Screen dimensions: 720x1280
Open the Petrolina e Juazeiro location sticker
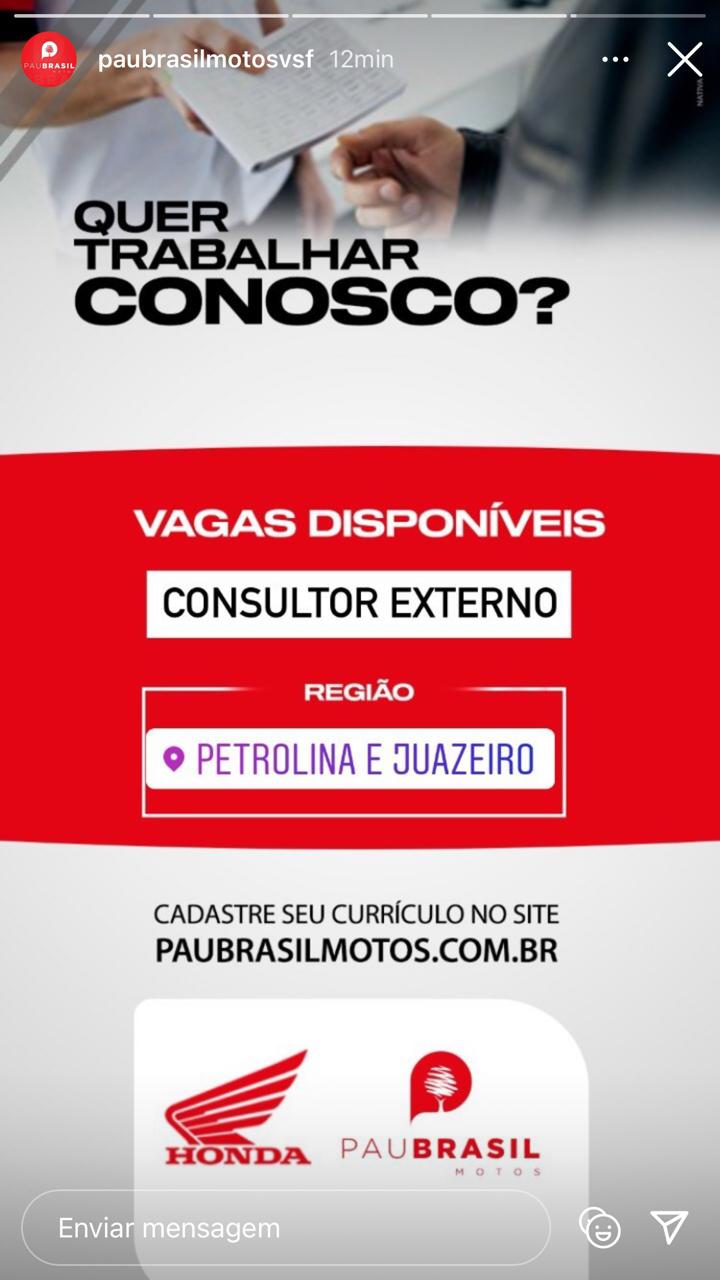[x=350, y=759]
